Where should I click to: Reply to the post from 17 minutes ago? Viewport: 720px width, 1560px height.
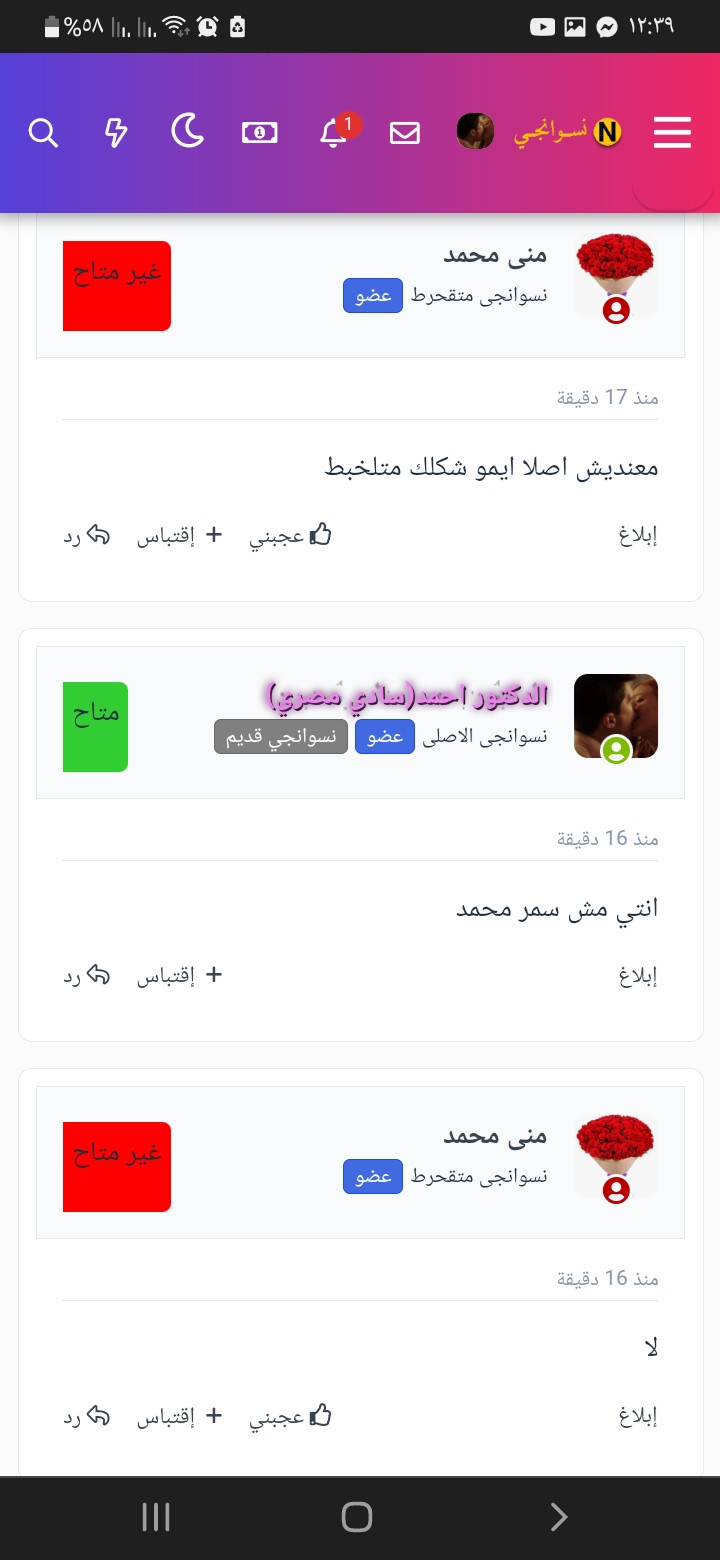pos(86,535)
